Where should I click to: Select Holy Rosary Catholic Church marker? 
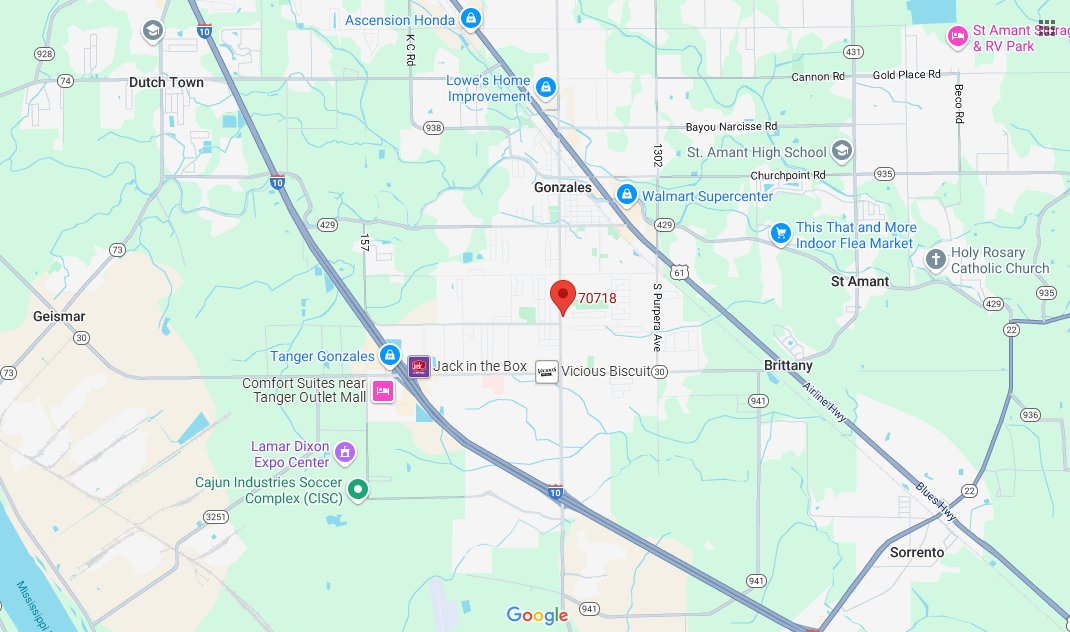(935, 260)
